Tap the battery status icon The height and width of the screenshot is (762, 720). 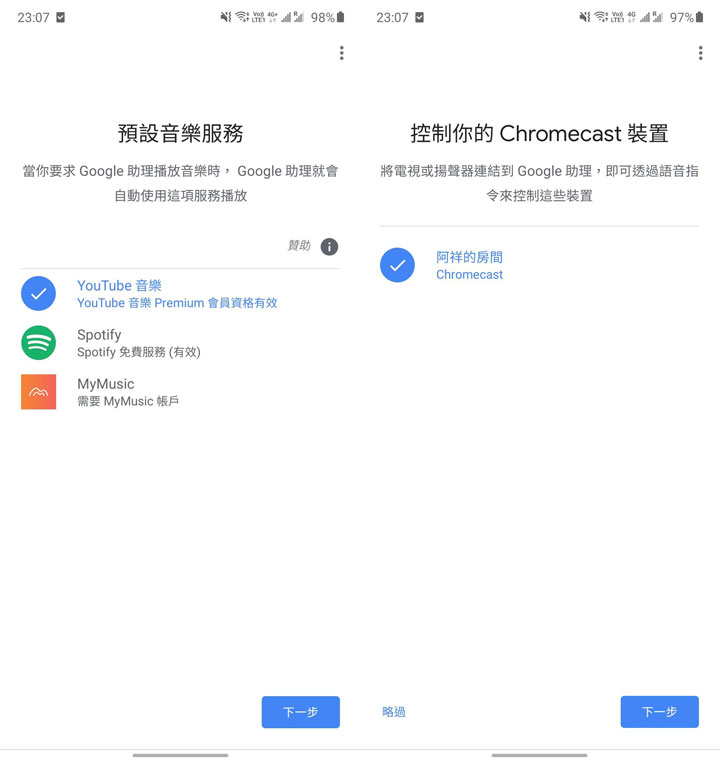[x=342, y=16]
